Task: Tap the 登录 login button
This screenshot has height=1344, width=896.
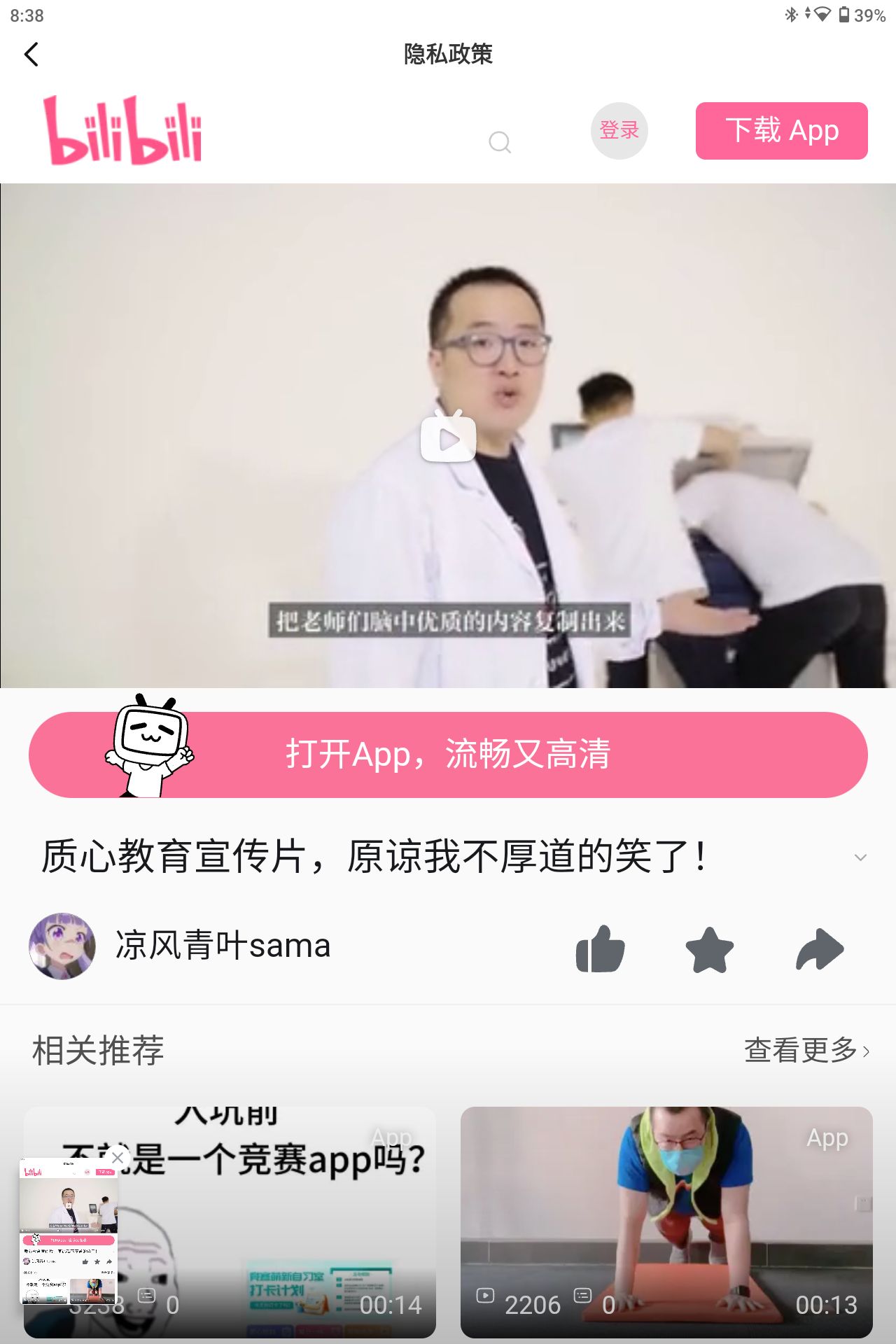Action: point(619,130)
